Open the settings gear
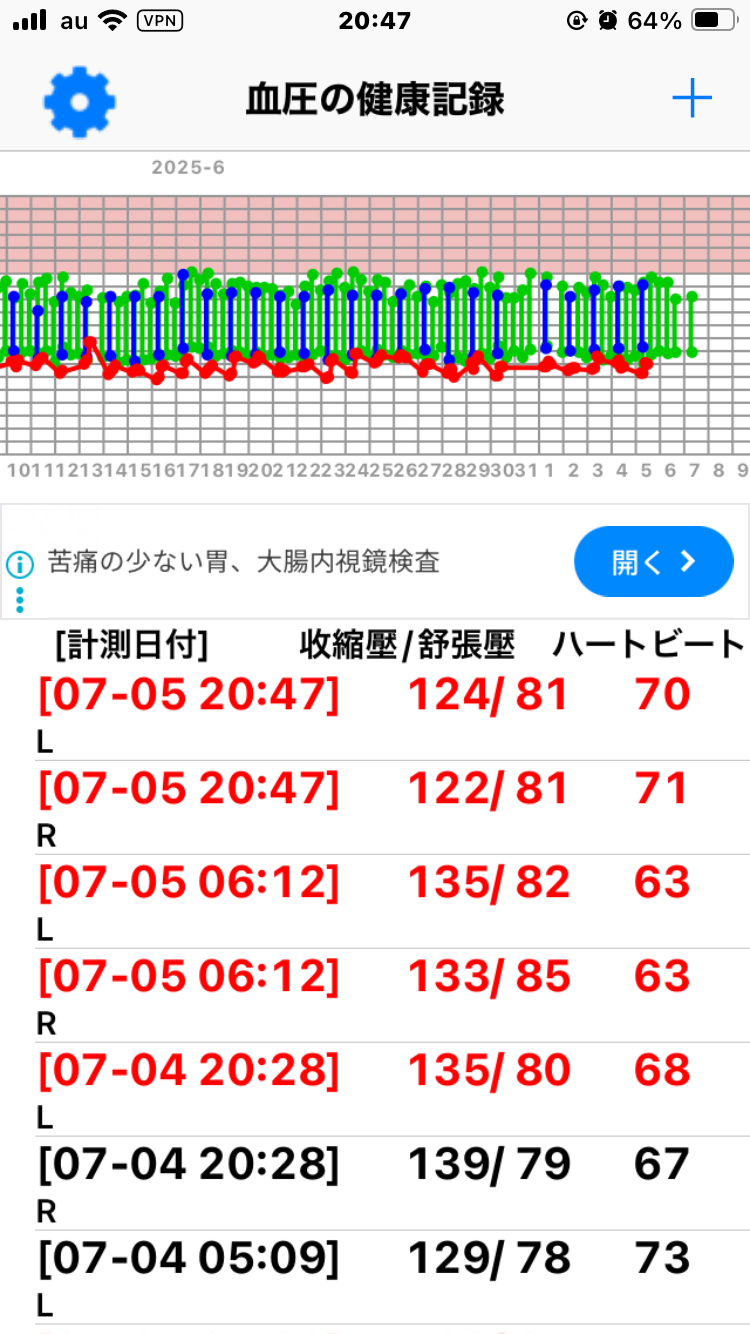The image size is (750, 1334). coord(80,101)
